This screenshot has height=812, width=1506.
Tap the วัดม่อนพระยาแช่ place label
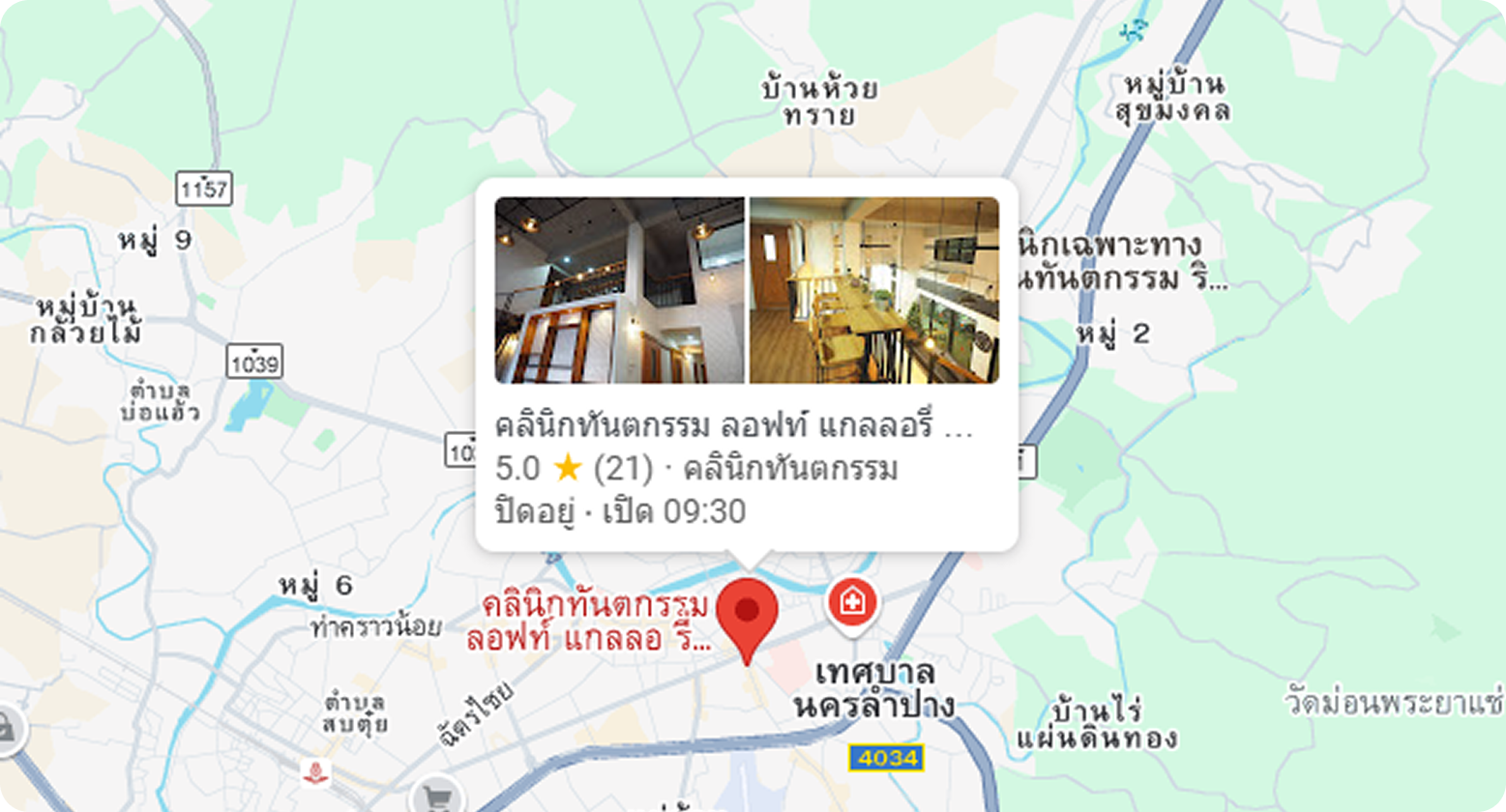(1393, 699)
